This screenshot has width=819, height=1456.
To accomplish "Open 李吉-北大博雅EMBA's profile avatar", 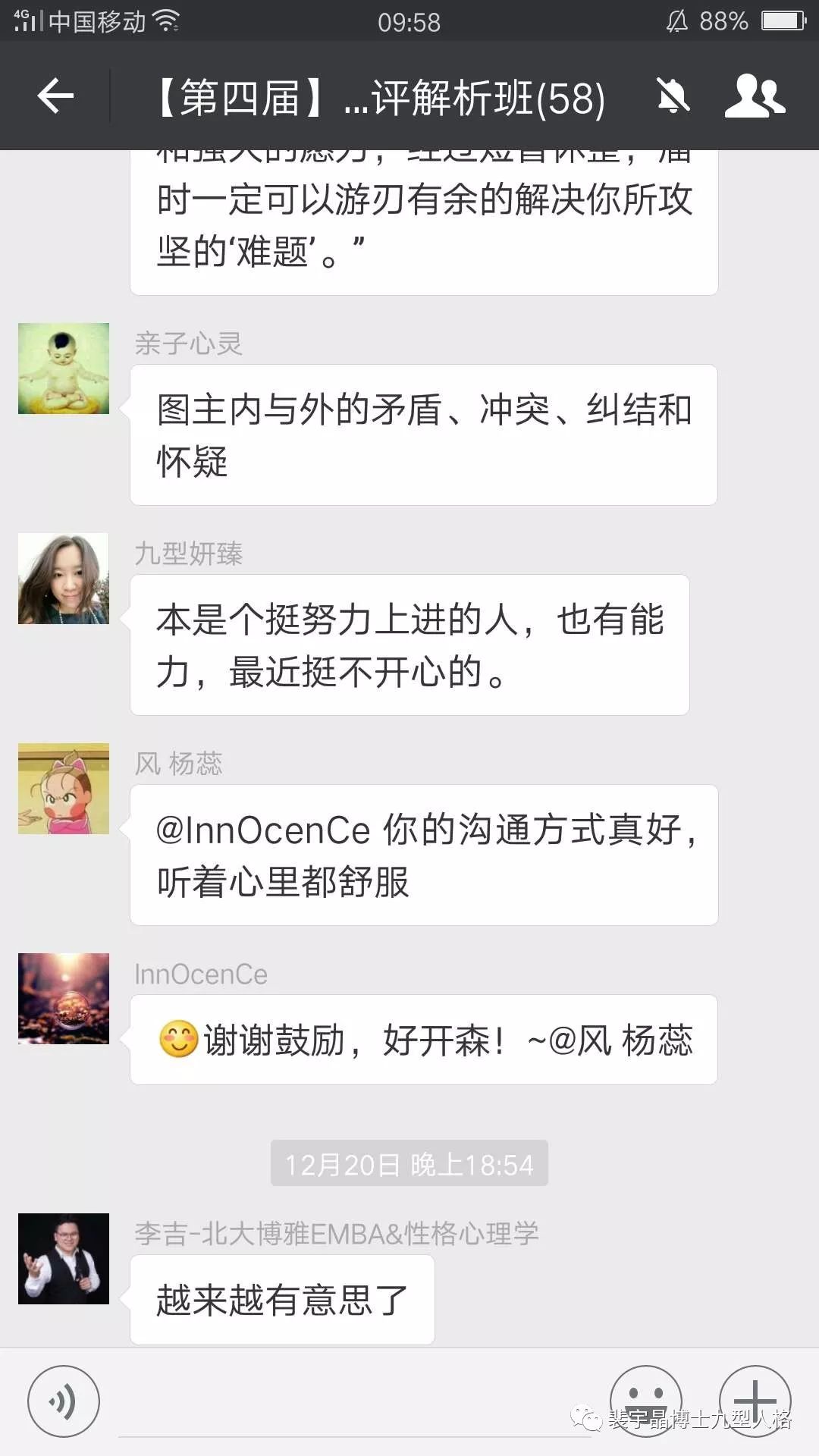I will tap(64, 1259).
